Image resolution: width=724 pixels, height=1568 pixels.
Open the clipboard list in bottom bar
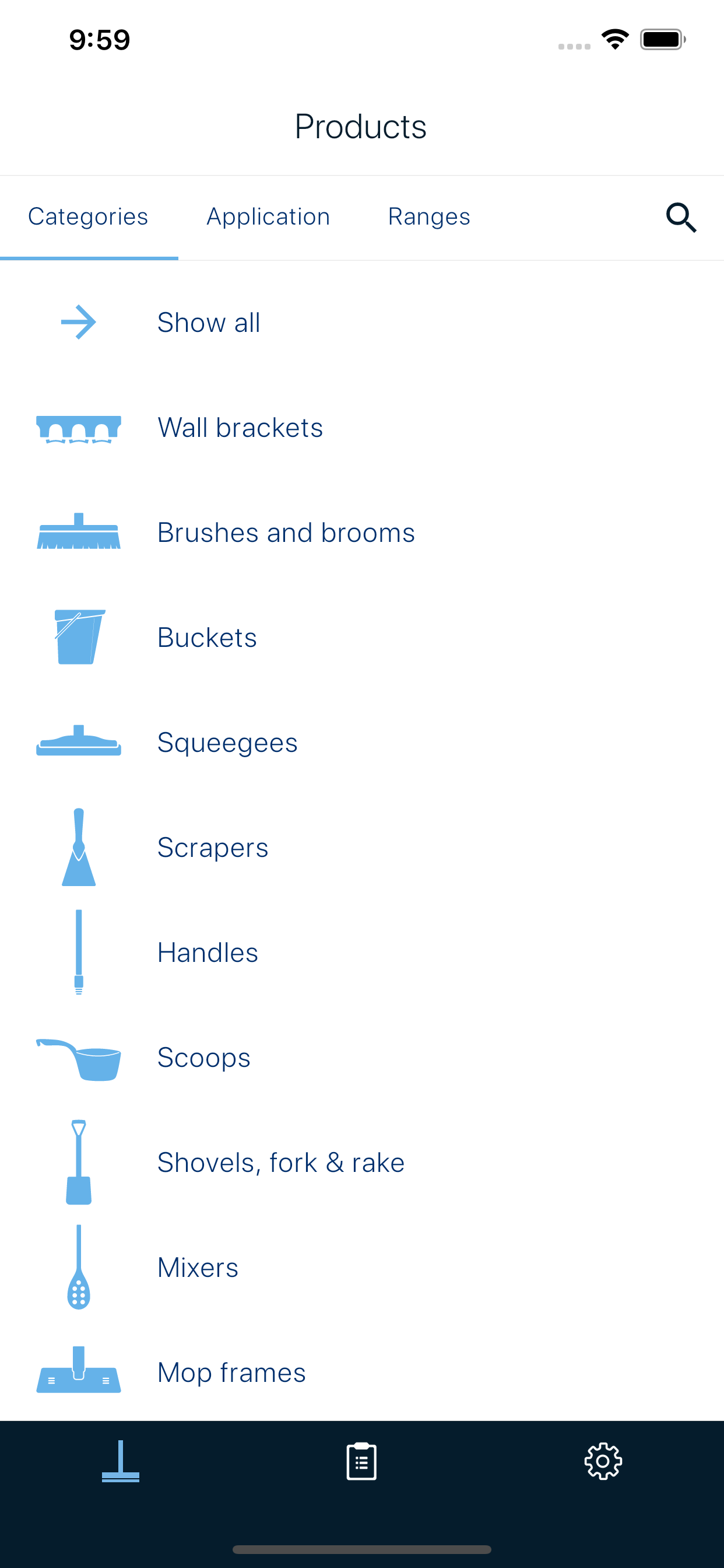tap(362, 1460)
